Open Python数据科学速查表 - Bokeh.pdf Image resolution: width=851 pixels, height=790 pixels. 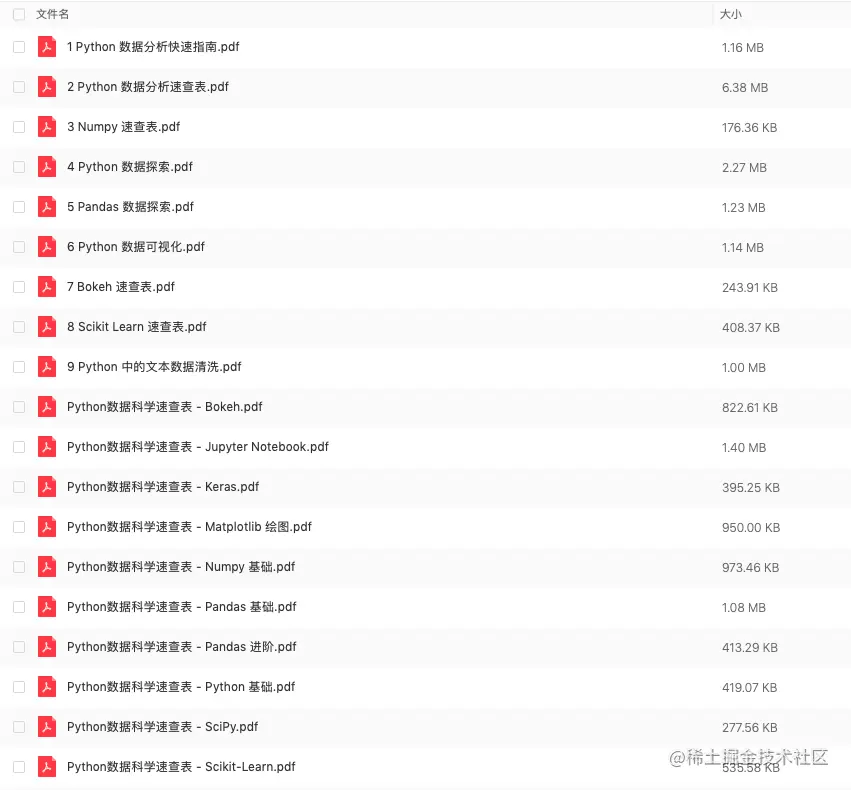click(x=164, y=407)
